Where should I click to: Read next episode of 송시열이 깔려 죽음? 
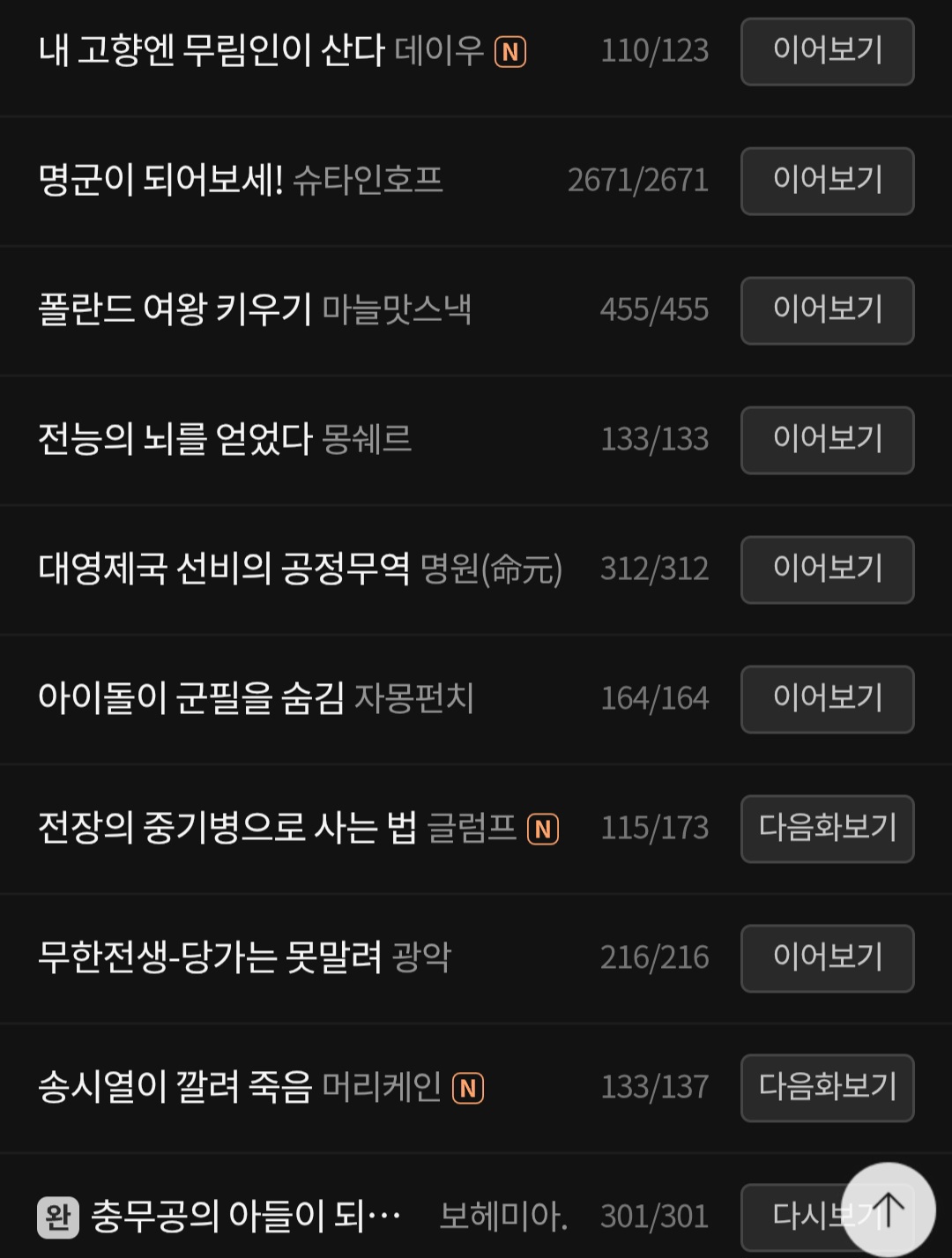click(827, 1088)
